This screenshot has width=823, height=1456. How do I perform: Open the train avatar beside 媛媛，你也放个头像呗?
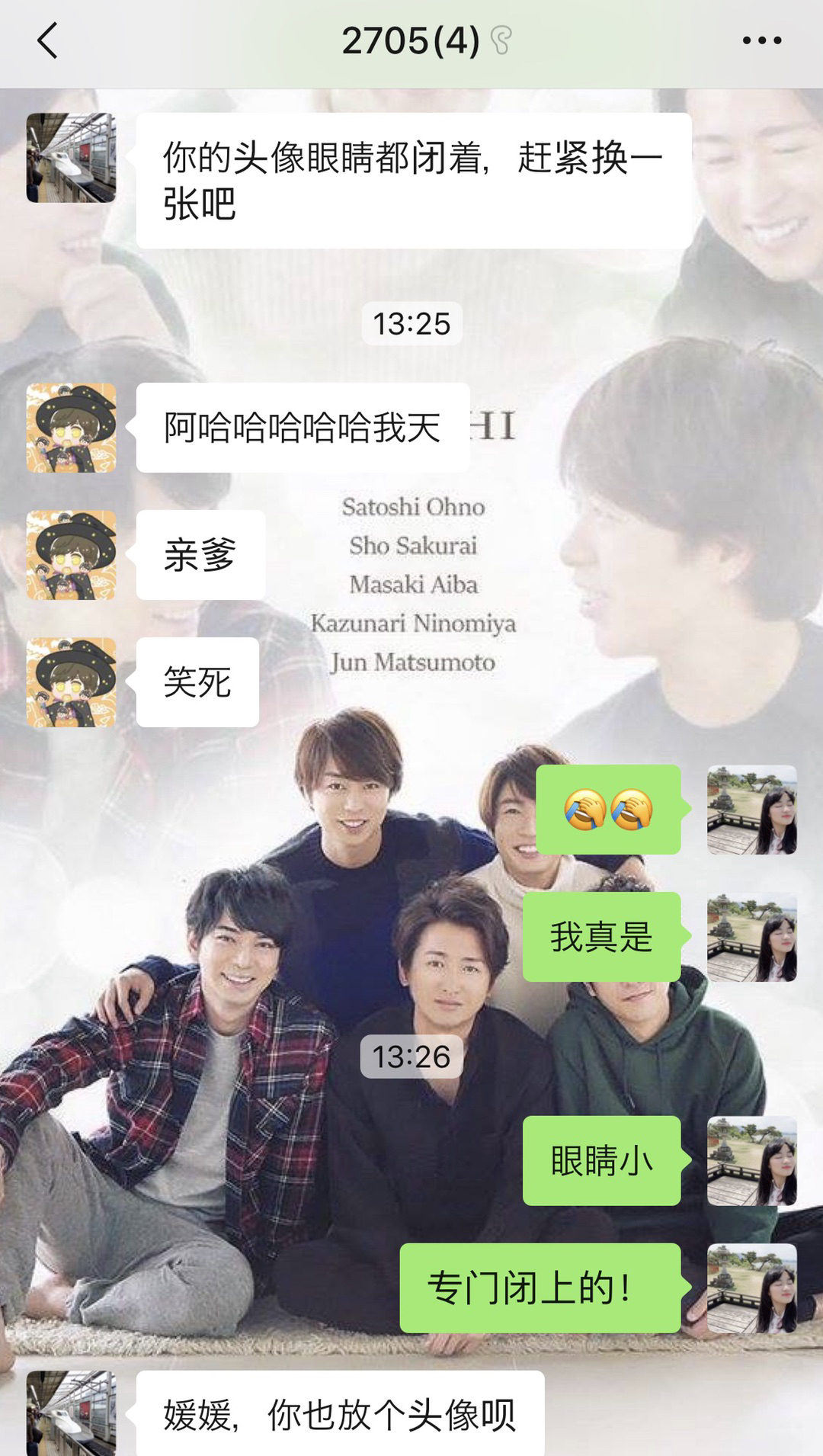71,1414
